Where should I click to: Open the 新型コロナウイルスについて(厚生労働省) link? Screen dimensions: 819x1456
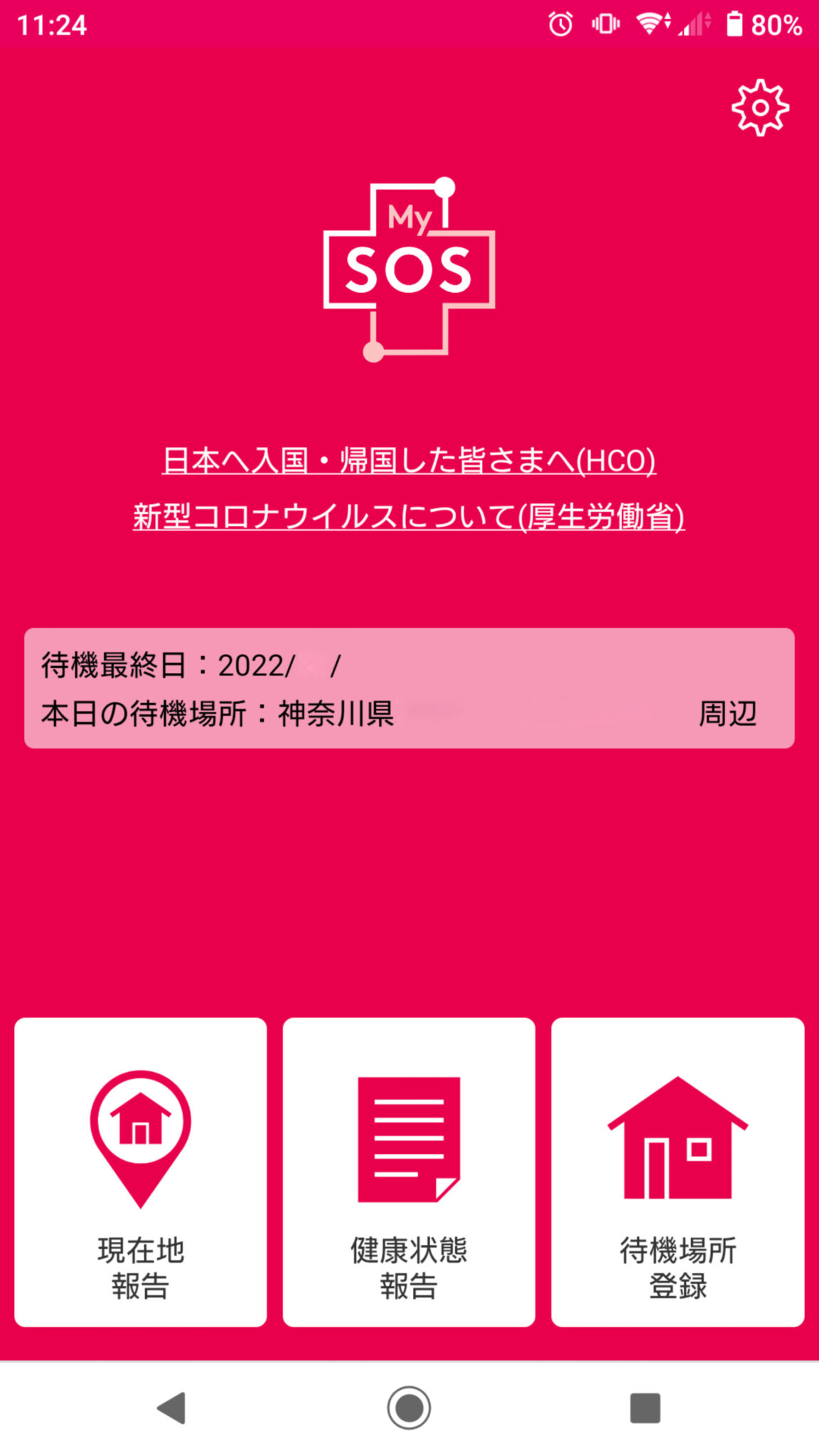(409, 516)
